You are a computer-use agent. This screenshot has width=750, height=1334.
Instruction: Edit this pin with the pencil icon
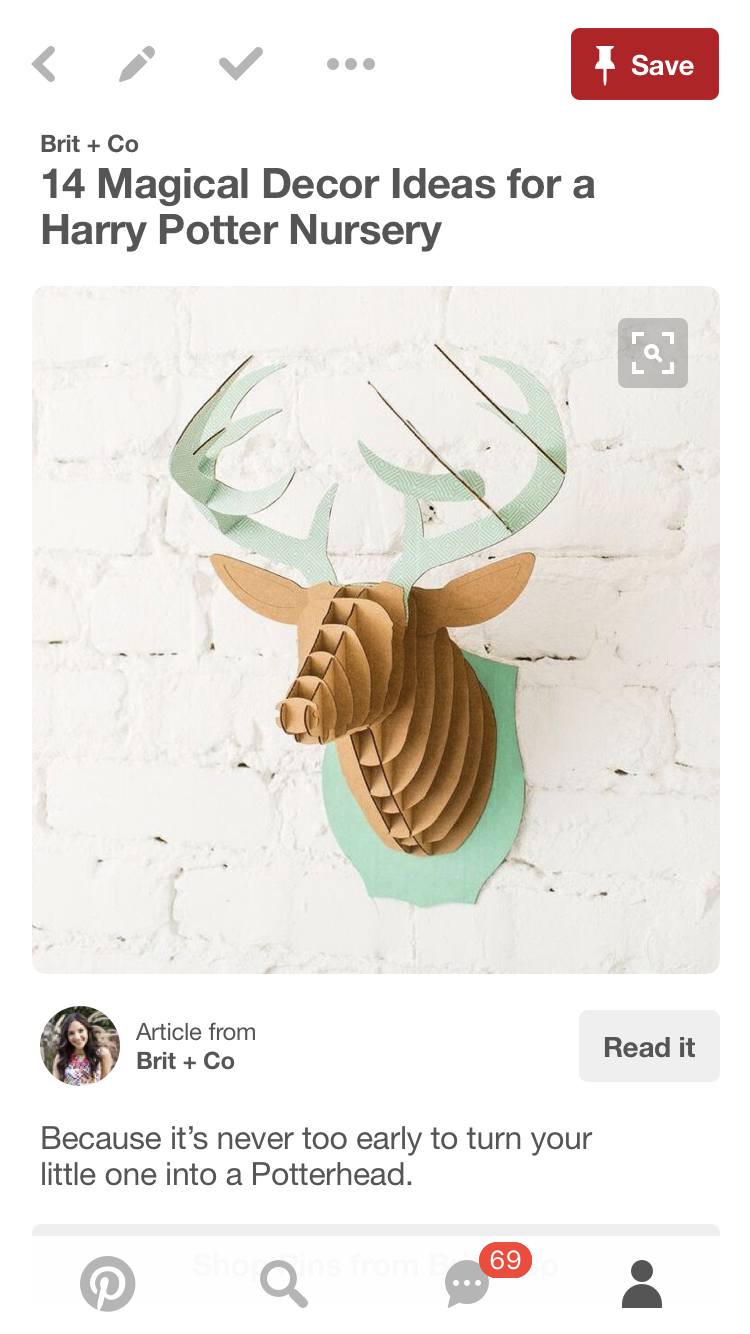click(137, 65)
